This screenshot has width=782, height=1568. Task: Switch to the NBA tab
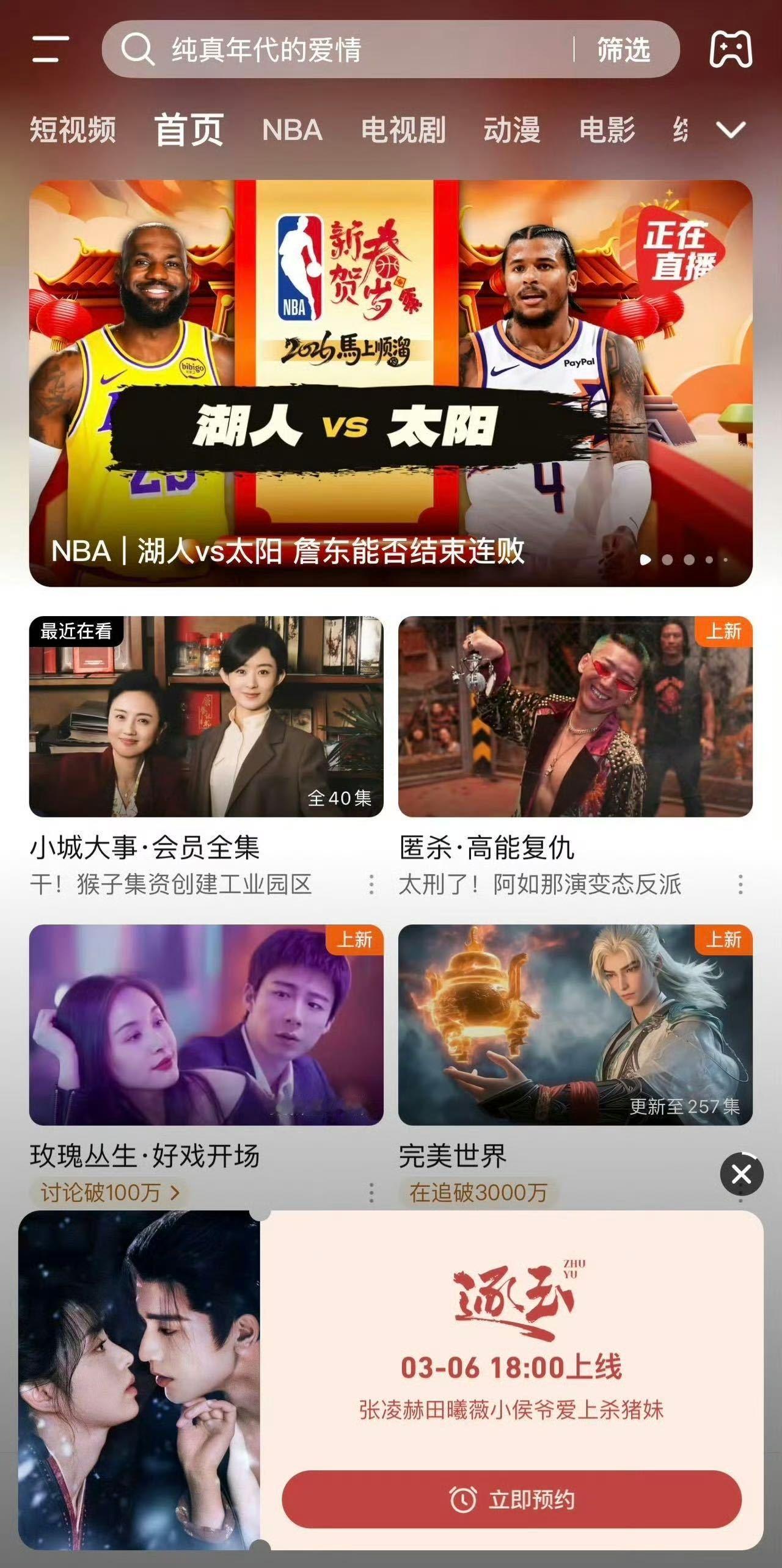coord(292,130)
